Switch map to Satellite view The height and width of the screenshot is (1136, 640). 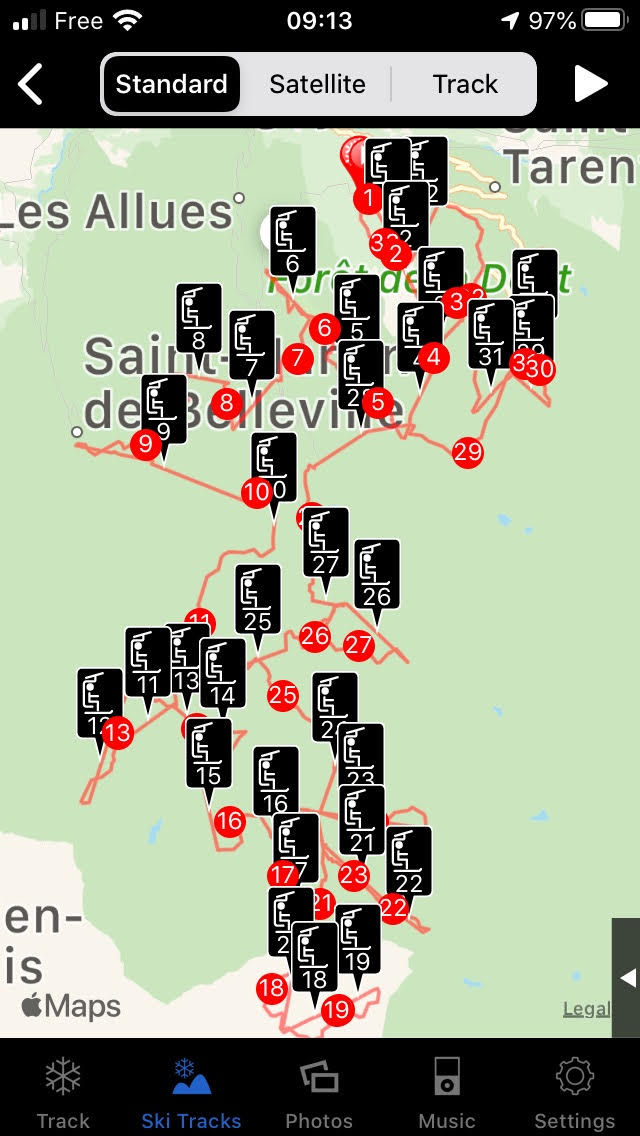(317, 84)
